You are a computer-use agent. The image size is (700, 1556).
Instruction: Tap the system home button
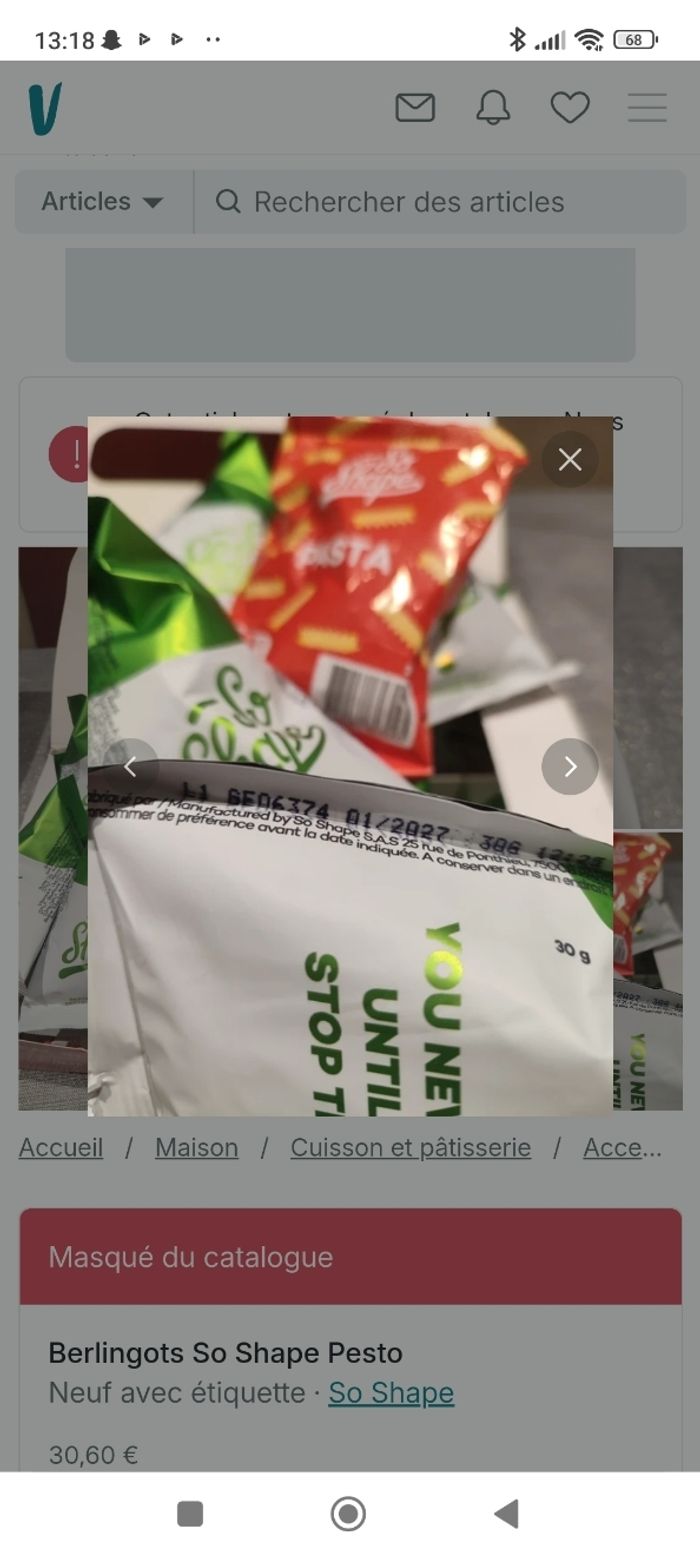coord(348,1514)
